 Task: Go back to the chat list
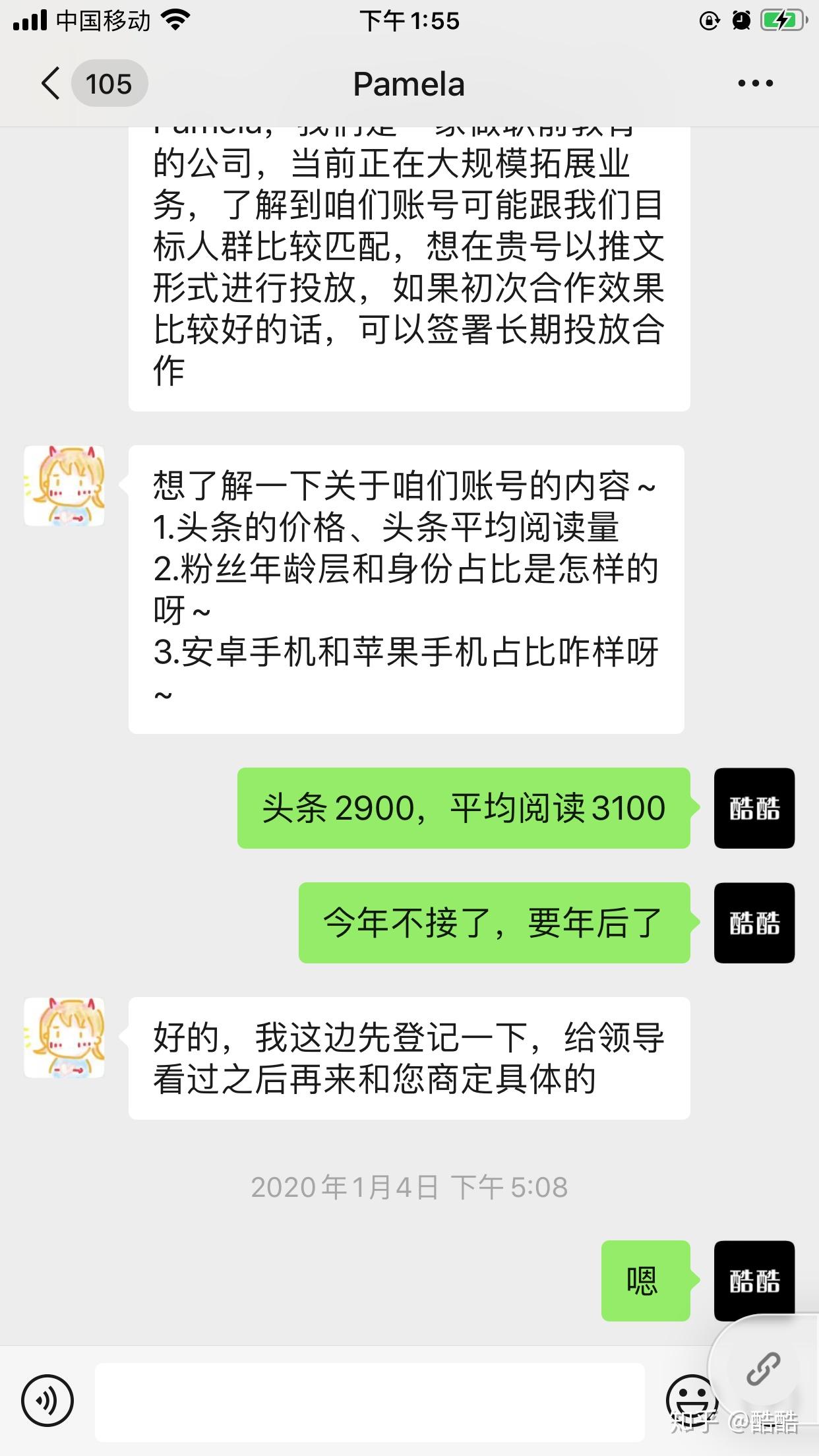pyautogui.click(x=51, y=84)
